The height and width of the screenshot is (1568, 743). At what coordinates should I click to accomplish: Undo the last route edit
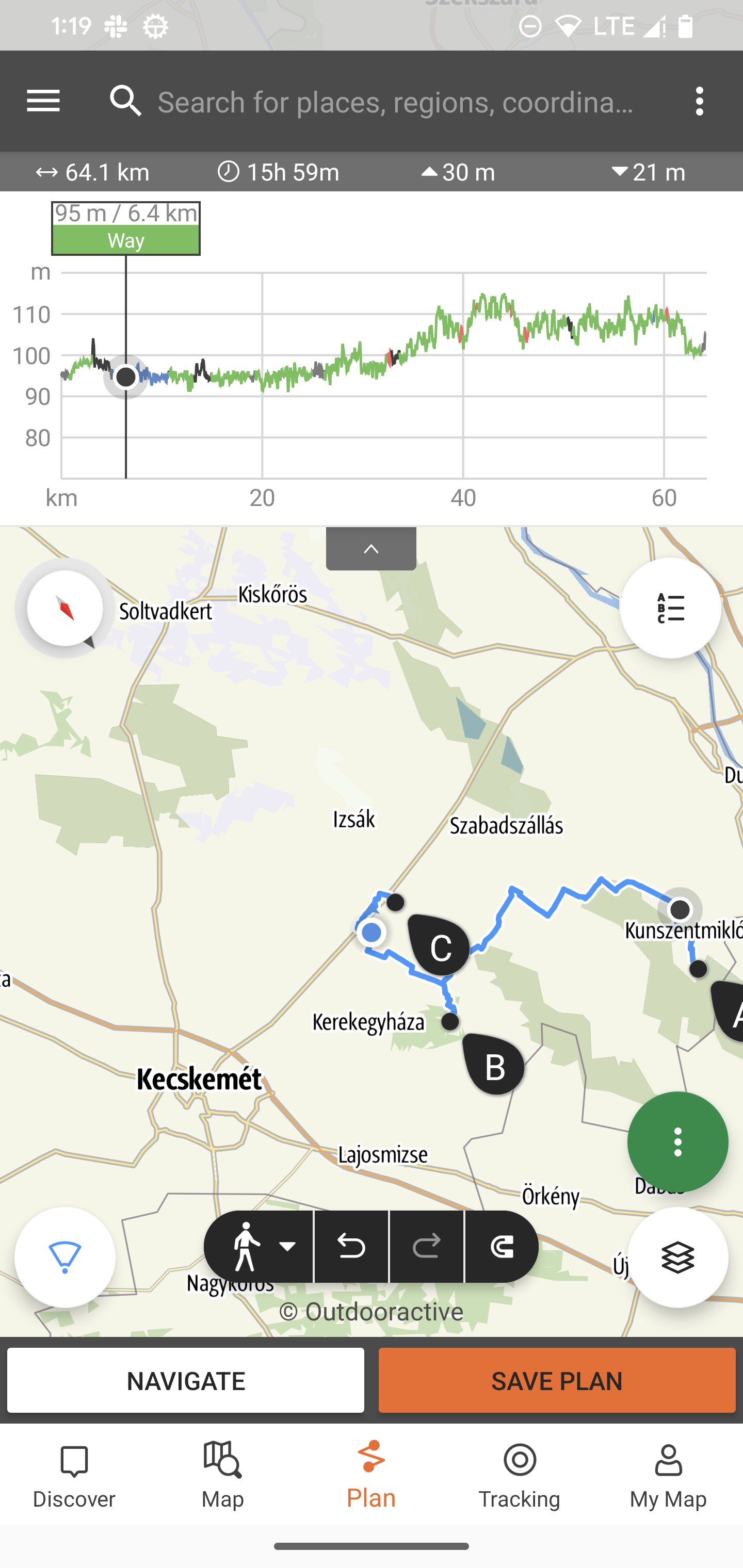click(x=351, y=1247)
